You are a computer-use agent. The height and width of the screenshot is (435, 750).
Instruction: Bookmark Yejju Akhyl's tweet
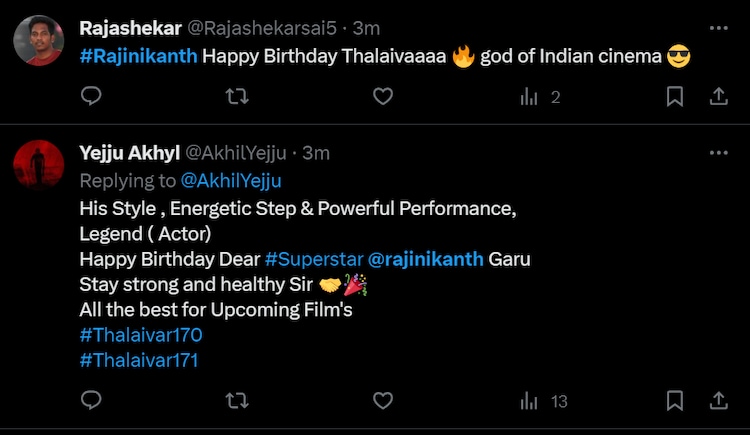pos(675,400)
